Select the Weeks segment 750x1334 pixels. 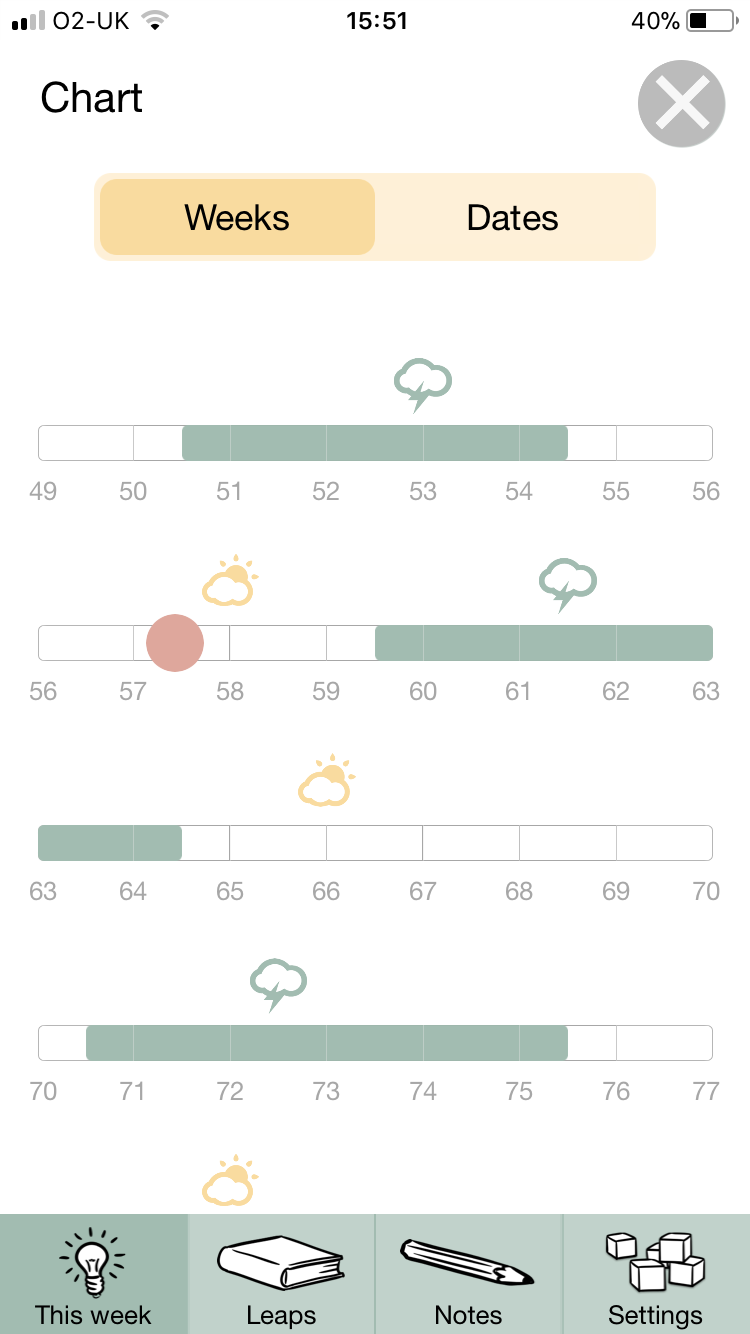point(237,217)
